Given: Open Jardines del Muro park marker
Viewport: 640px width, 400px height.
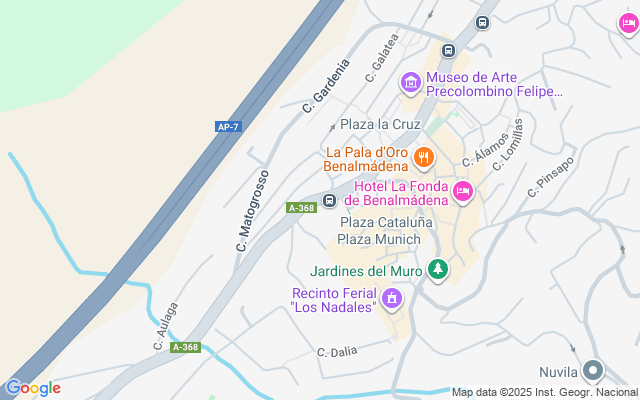Looking at the screenshot, I should 437,269.
